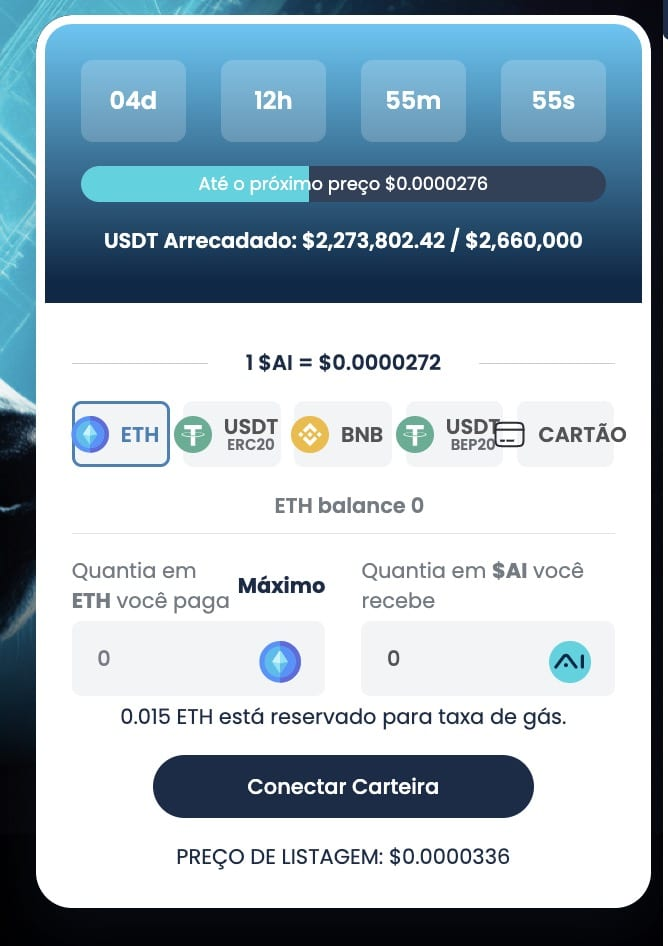
Task: Tap Máximo to use max amount
Action: point(281,586)
